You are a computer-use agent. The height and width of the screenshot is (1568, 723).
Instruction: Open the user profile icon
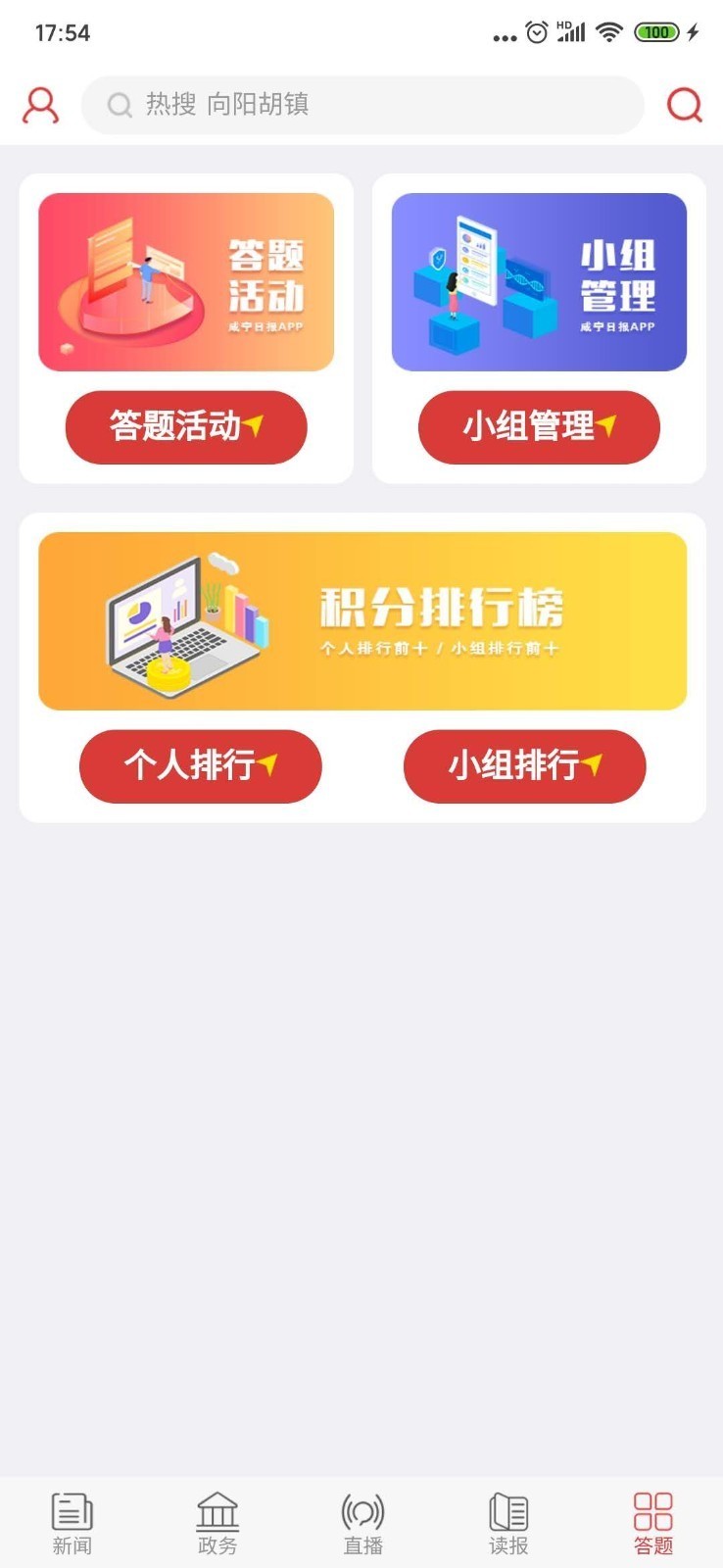(40, 105)
